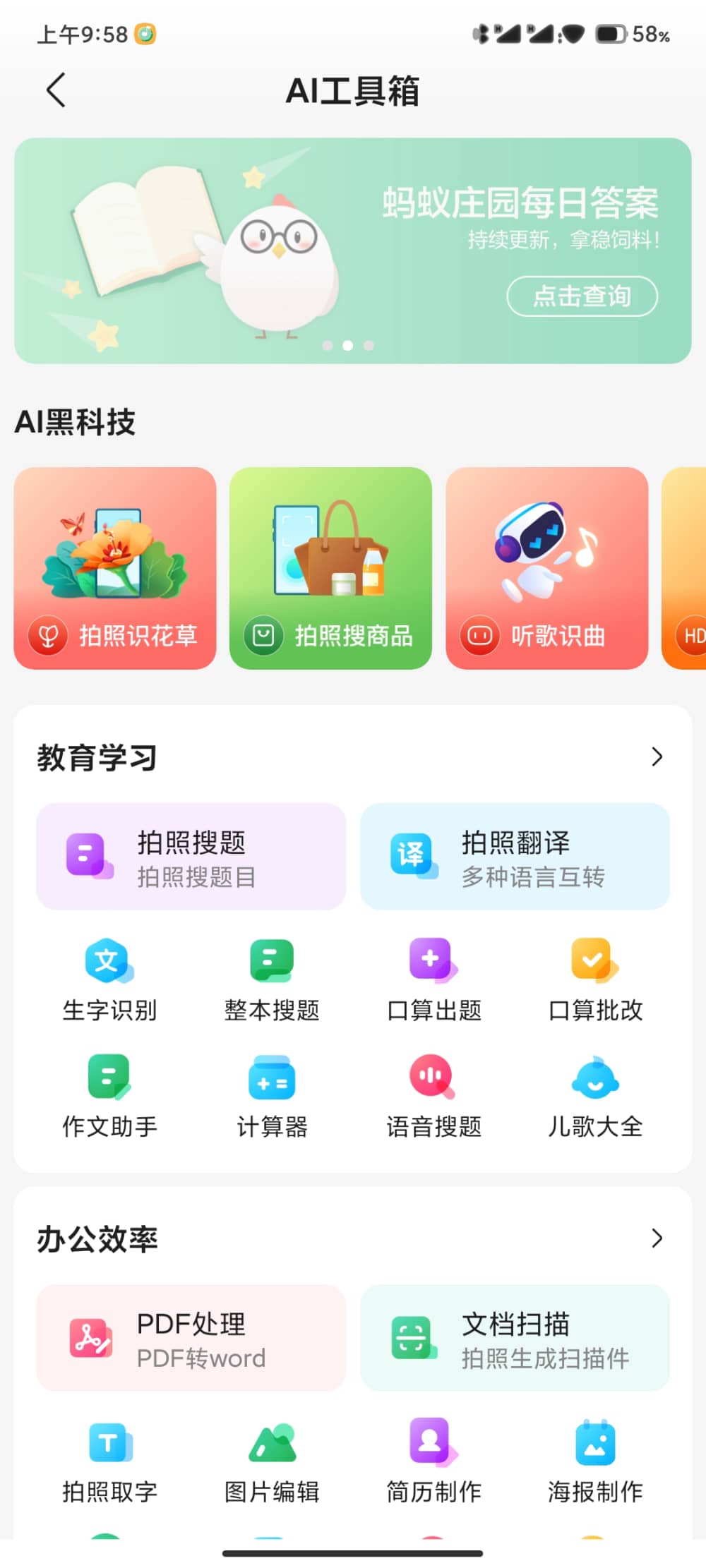
Task: Open 拍照识花草 card
Action: [x=115, y=568]
